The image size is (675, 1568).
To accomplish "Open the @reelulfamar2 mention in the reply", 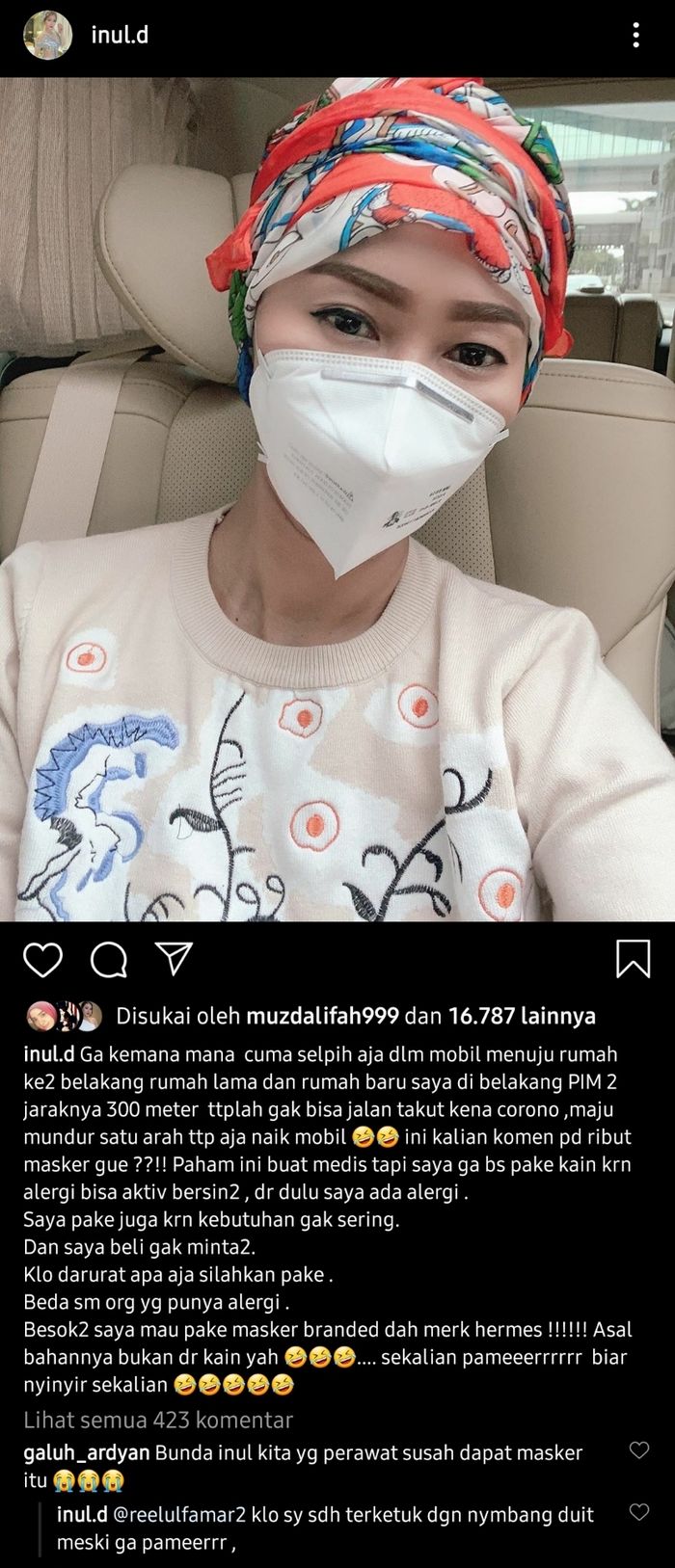I will click(182, 1514).
